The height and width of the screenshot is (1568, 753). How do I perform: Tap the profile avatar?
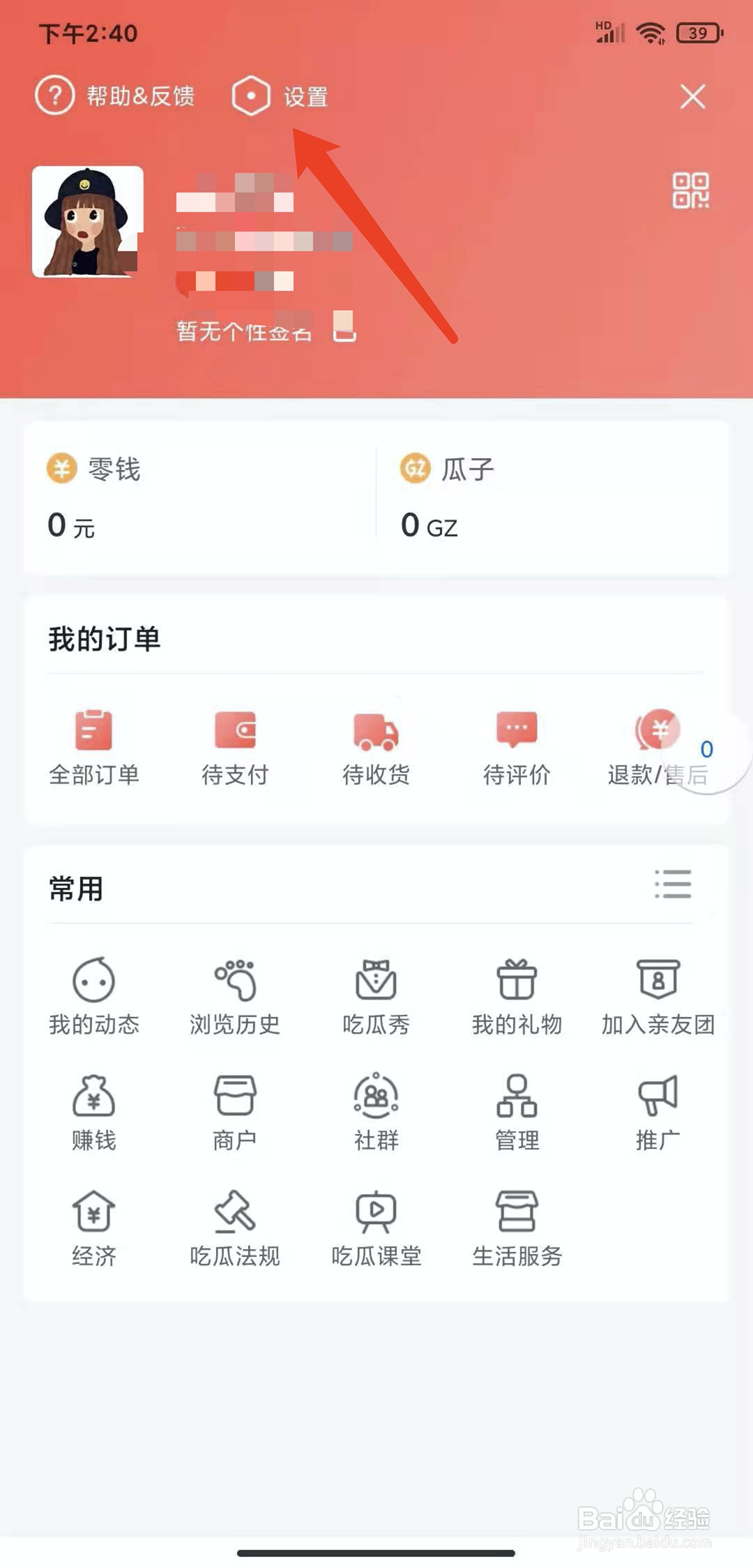click(88, 222)
